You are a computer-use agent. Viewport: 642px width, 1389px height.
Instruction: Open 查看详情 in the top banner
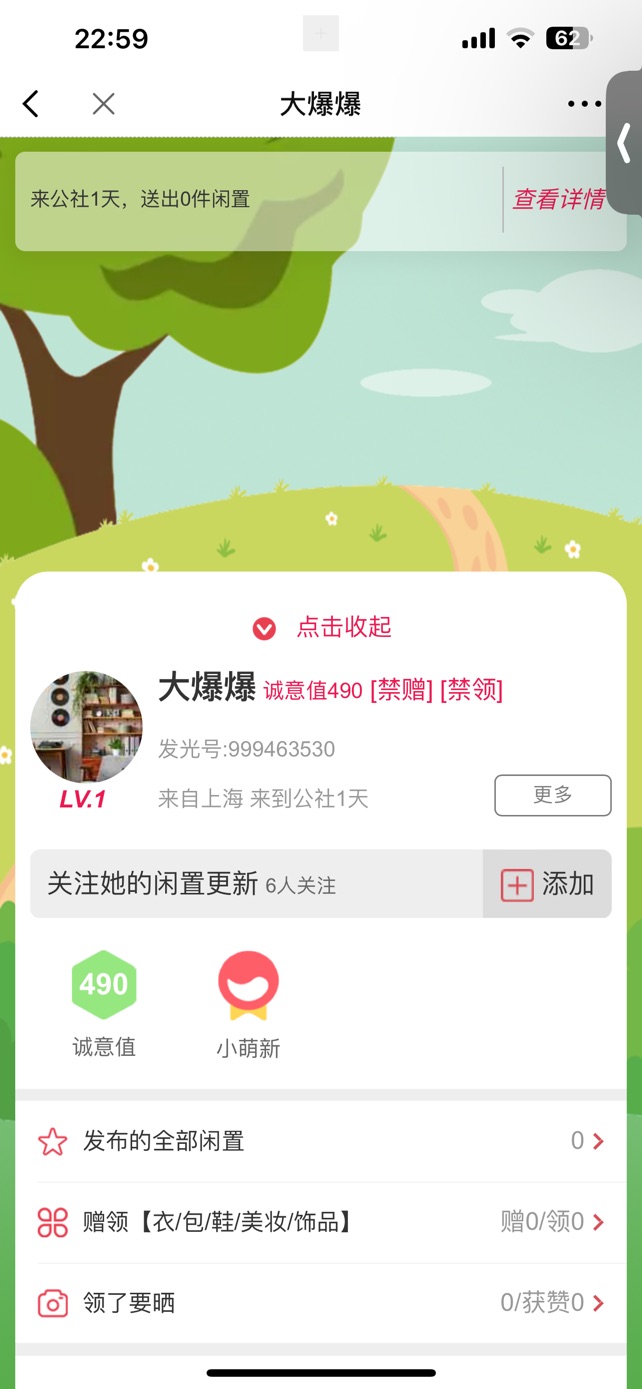click(559, 199)
